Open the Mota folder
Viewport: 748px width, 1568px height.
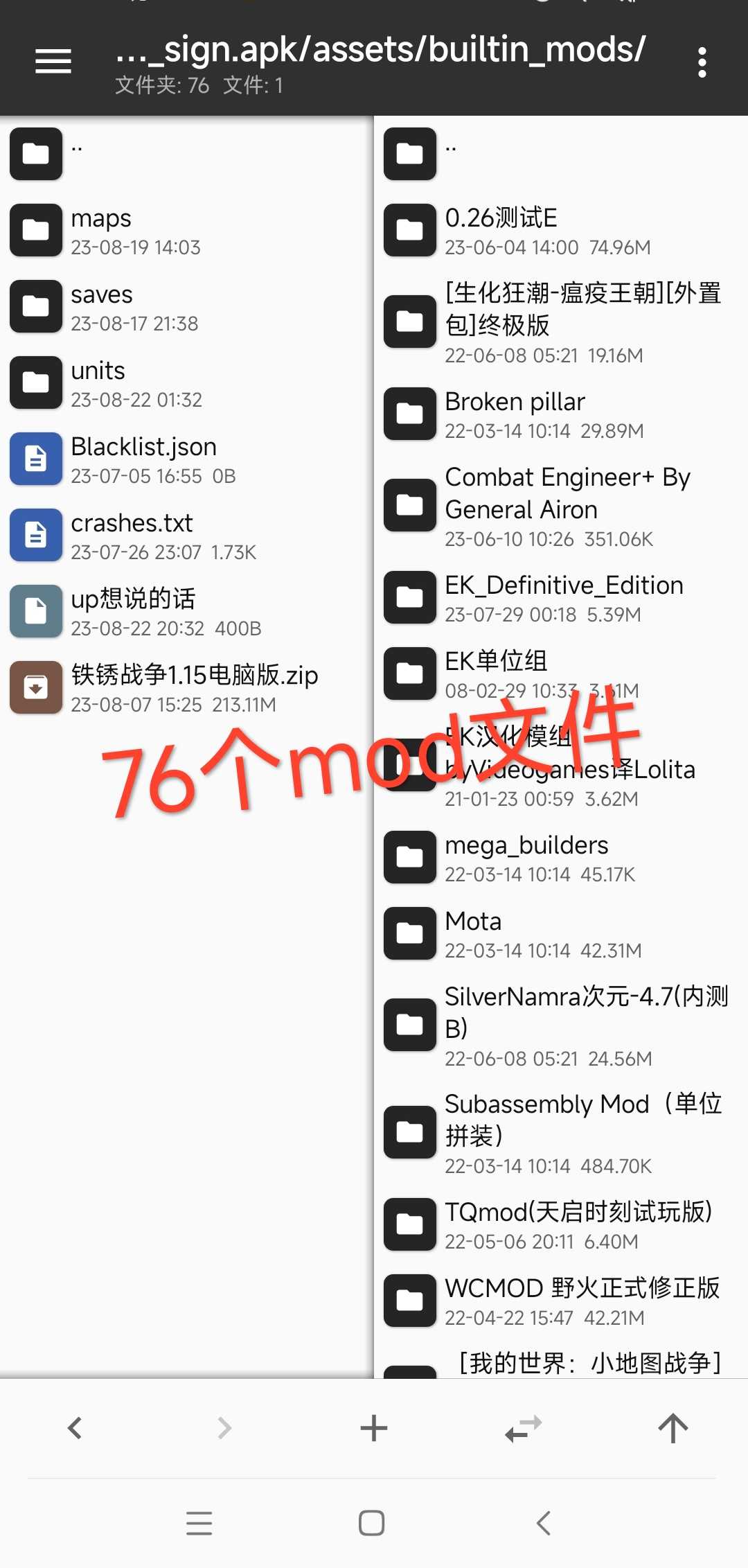coord(473,933)
